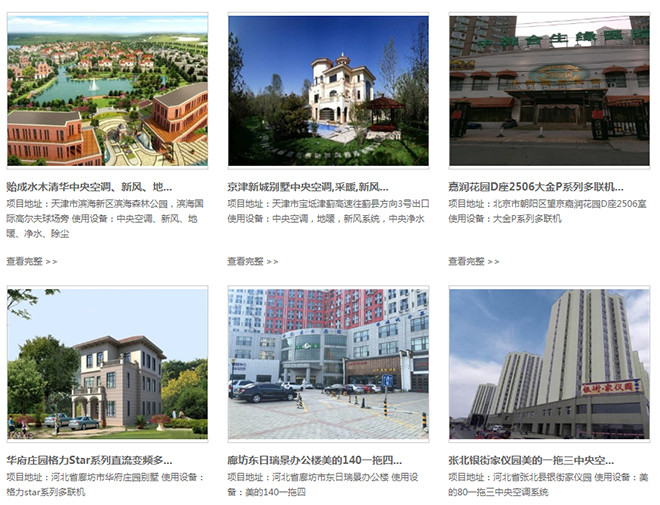
Task: Tap 查看完整 under 贻成水木清华 project
Action: (x=32, y=261)
